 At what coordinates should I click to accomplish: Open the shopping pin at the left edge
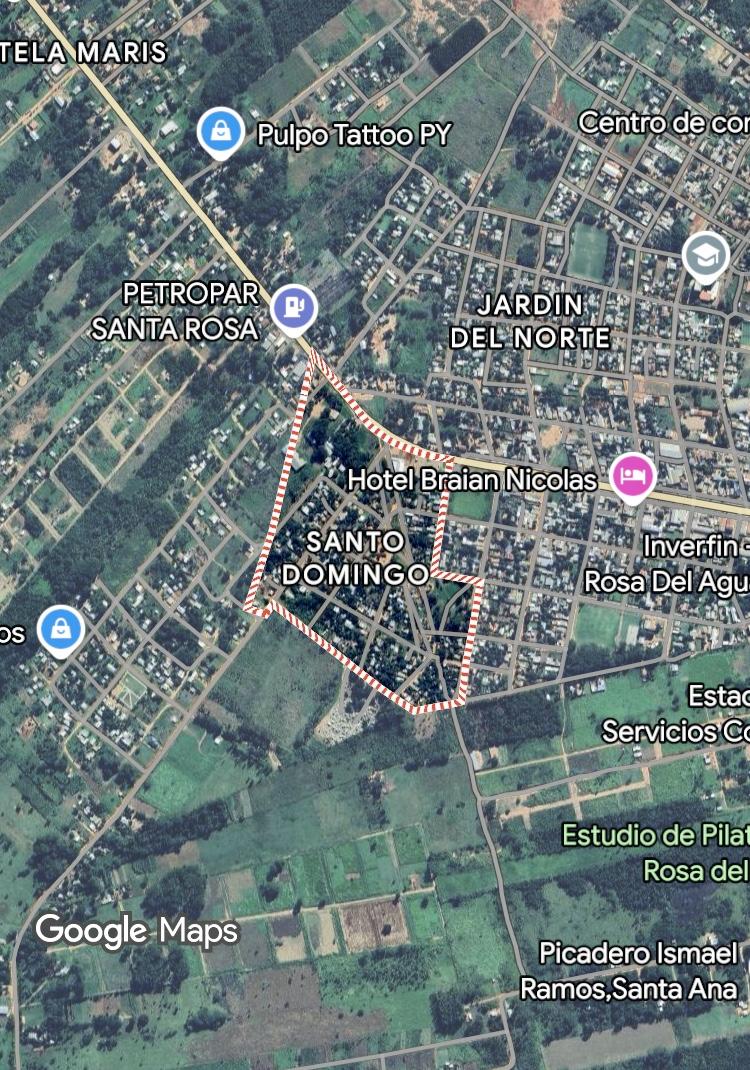61,630
